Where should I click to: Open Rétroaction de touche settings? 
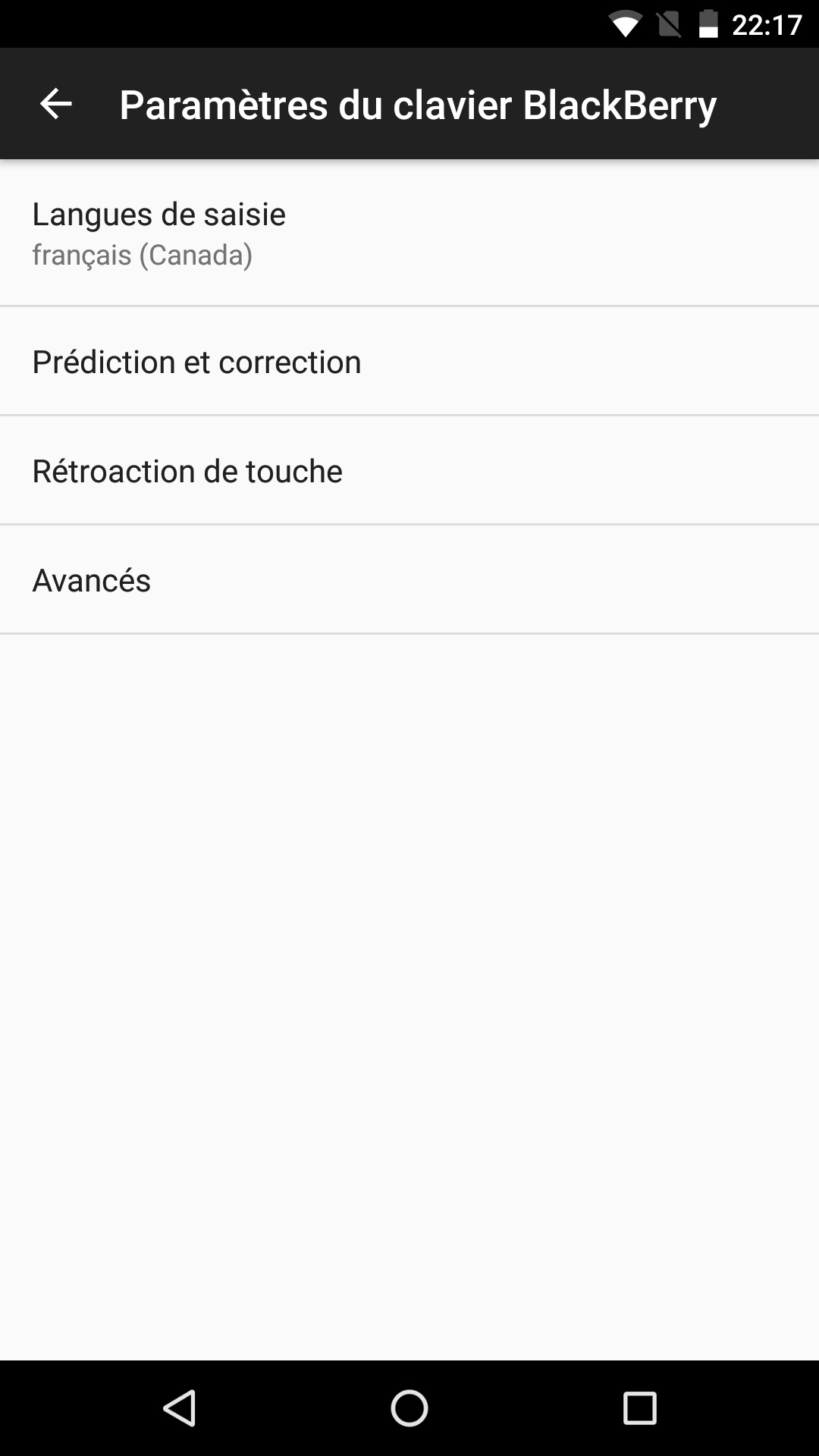tap(409, 471)
